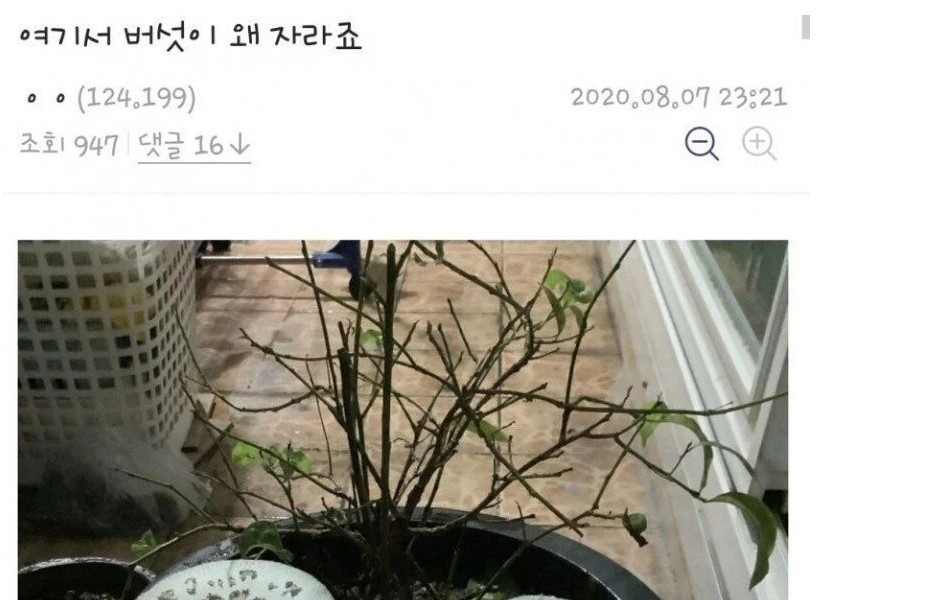
Task: Zoom in with the plus magnifier
Action: [x=759, y=145]
